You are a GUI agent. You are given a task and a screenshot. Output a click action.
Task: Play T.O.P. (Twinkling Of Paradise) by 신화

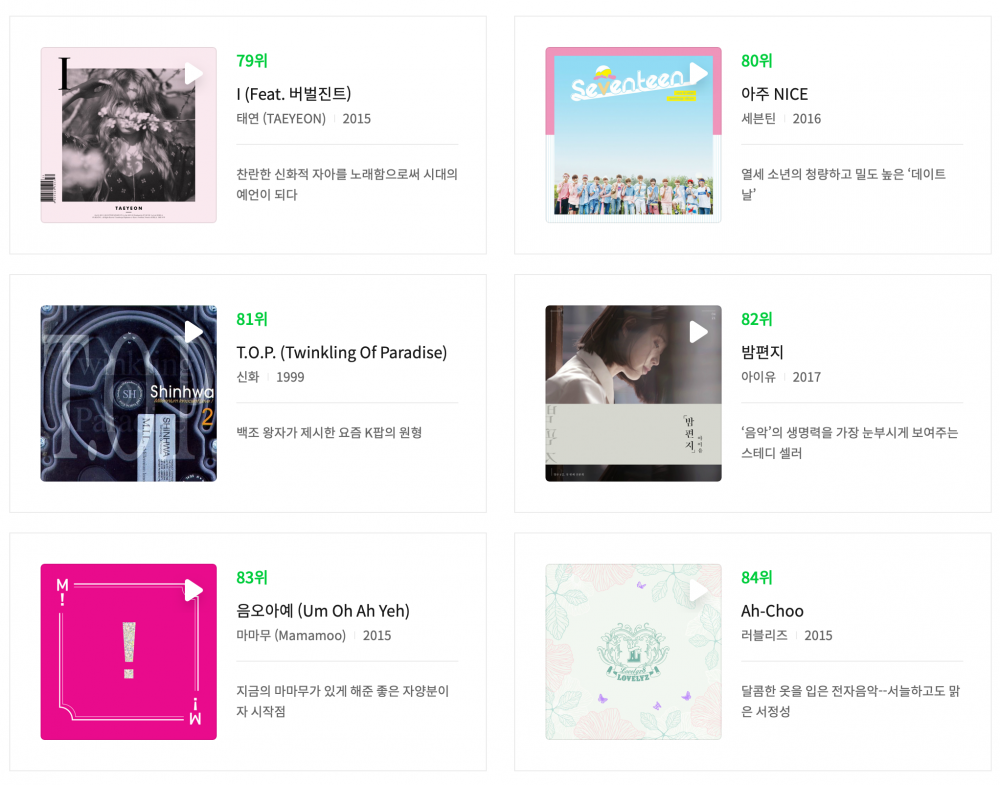(194, 332)
